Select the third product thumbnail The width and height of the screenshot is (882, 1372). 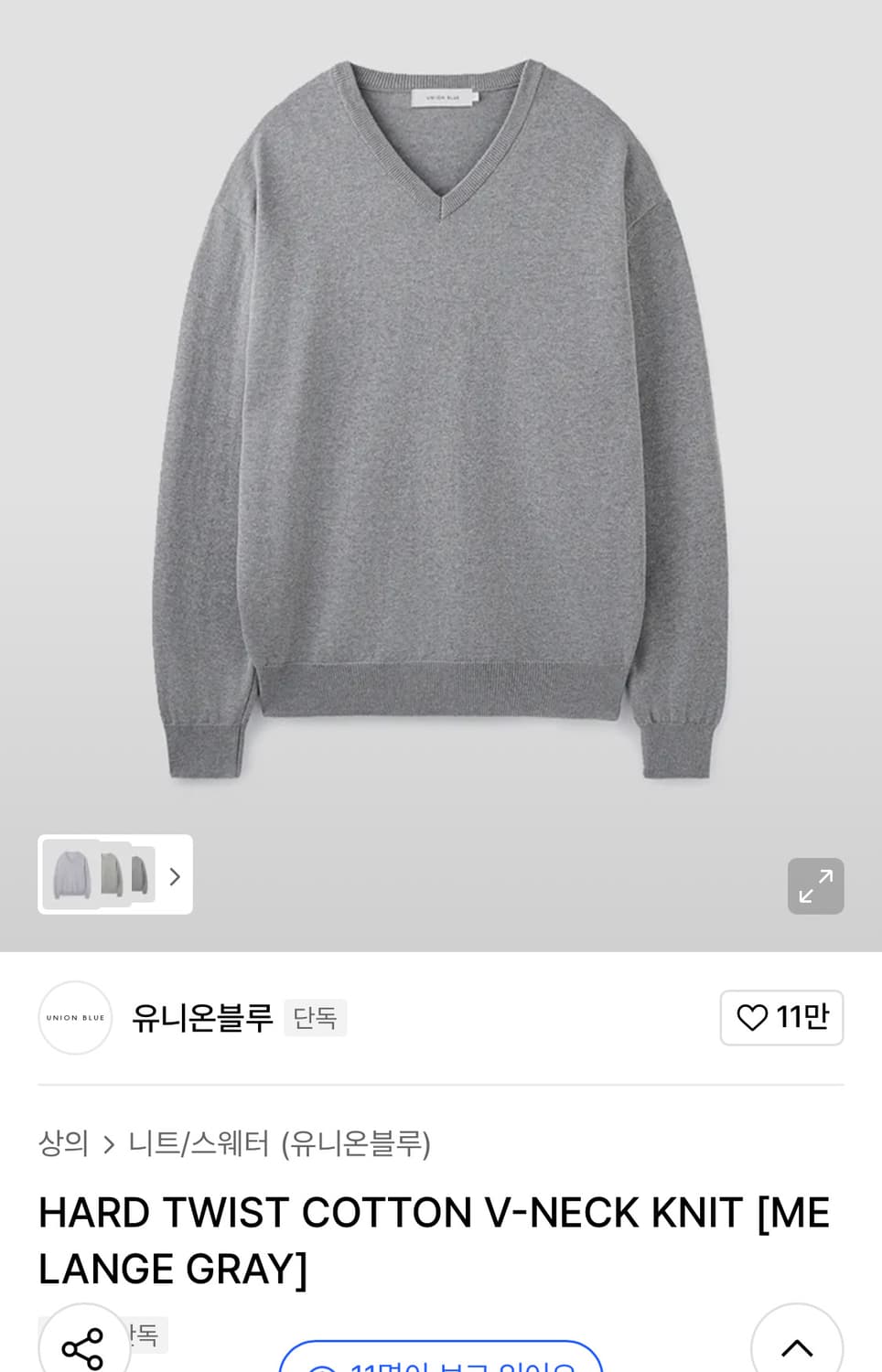pos(142,875)
